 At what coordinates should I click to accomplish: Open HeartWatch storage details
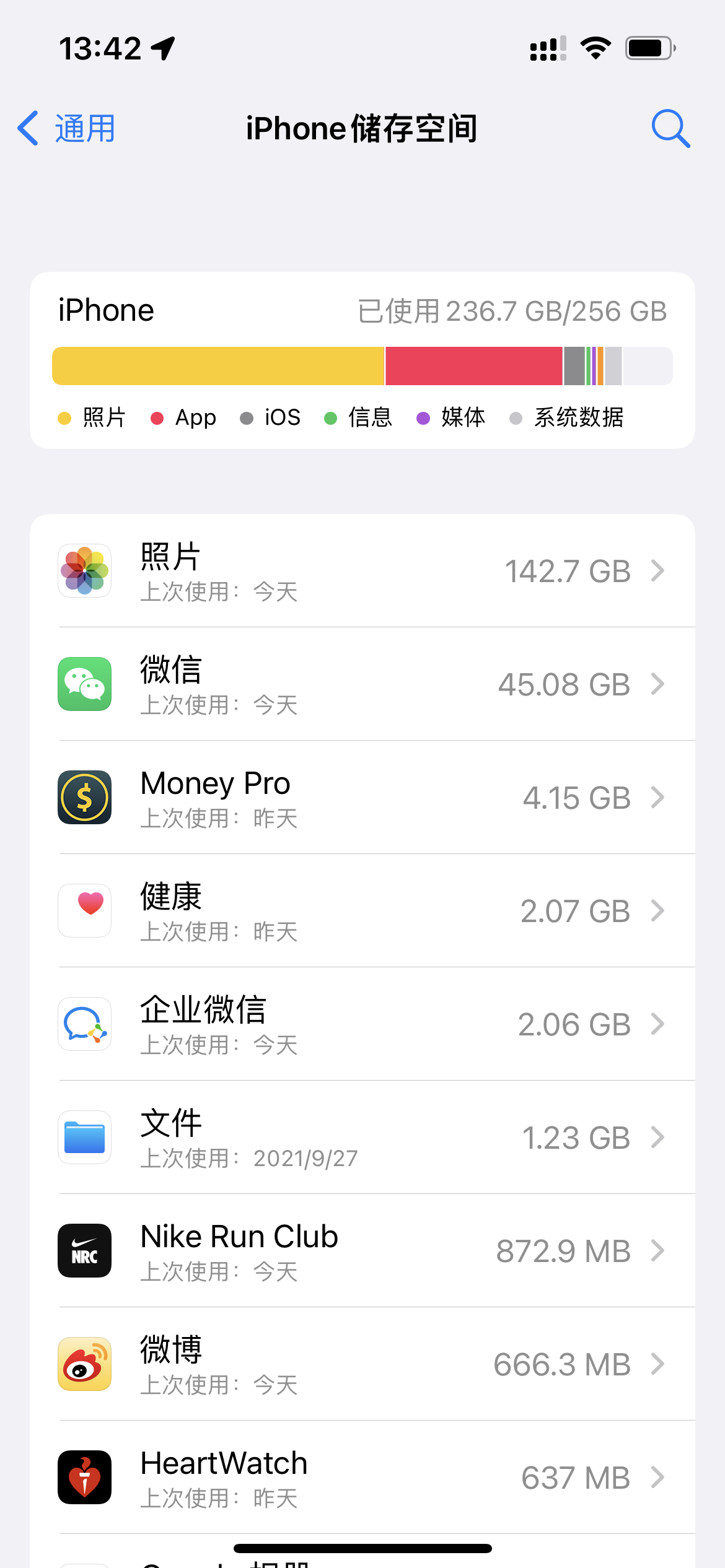pyautogui.click(x=362, y=1478)
